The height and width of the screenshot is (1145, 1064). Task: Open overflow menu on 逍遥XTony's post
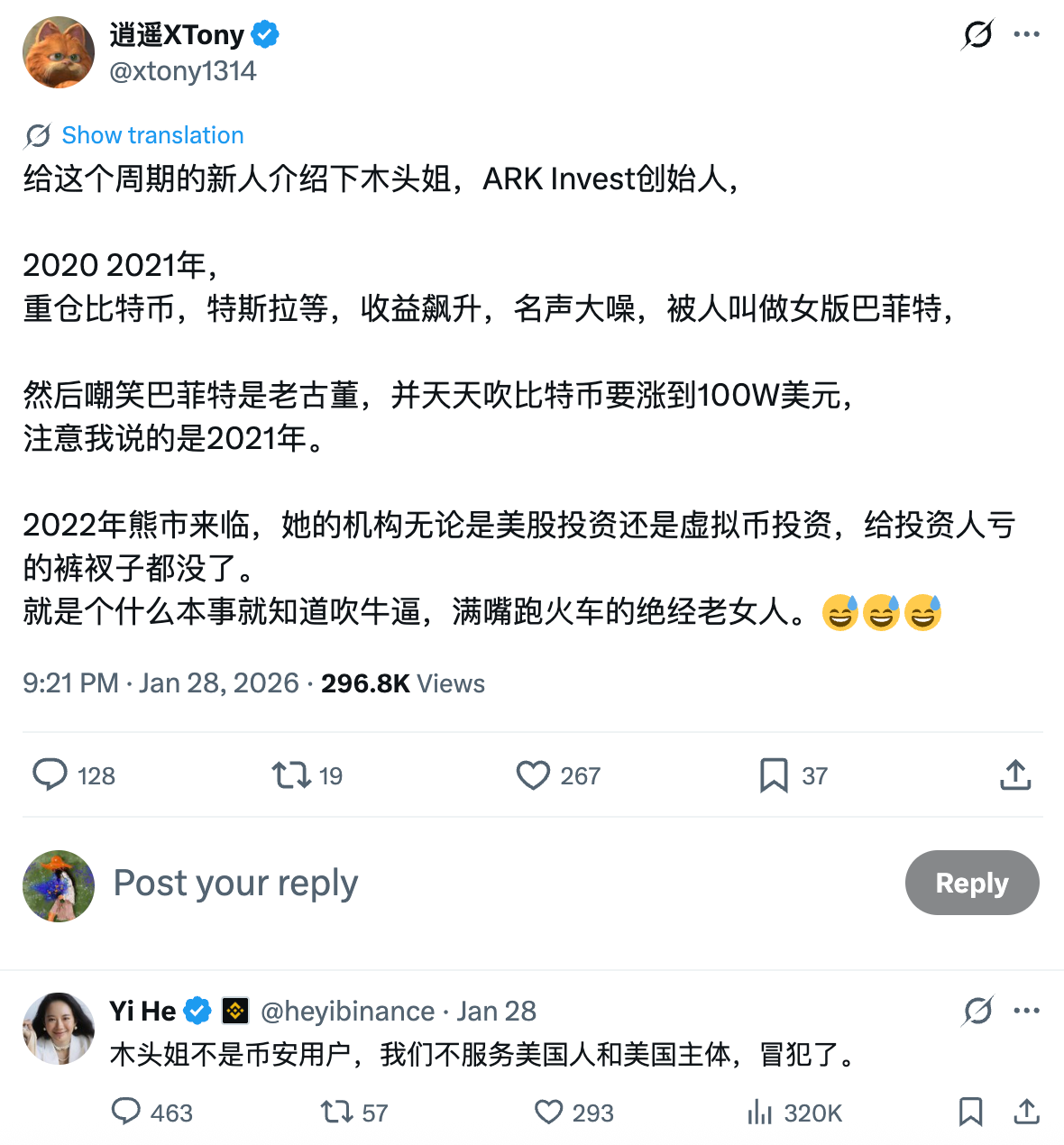coord(1026,35)
